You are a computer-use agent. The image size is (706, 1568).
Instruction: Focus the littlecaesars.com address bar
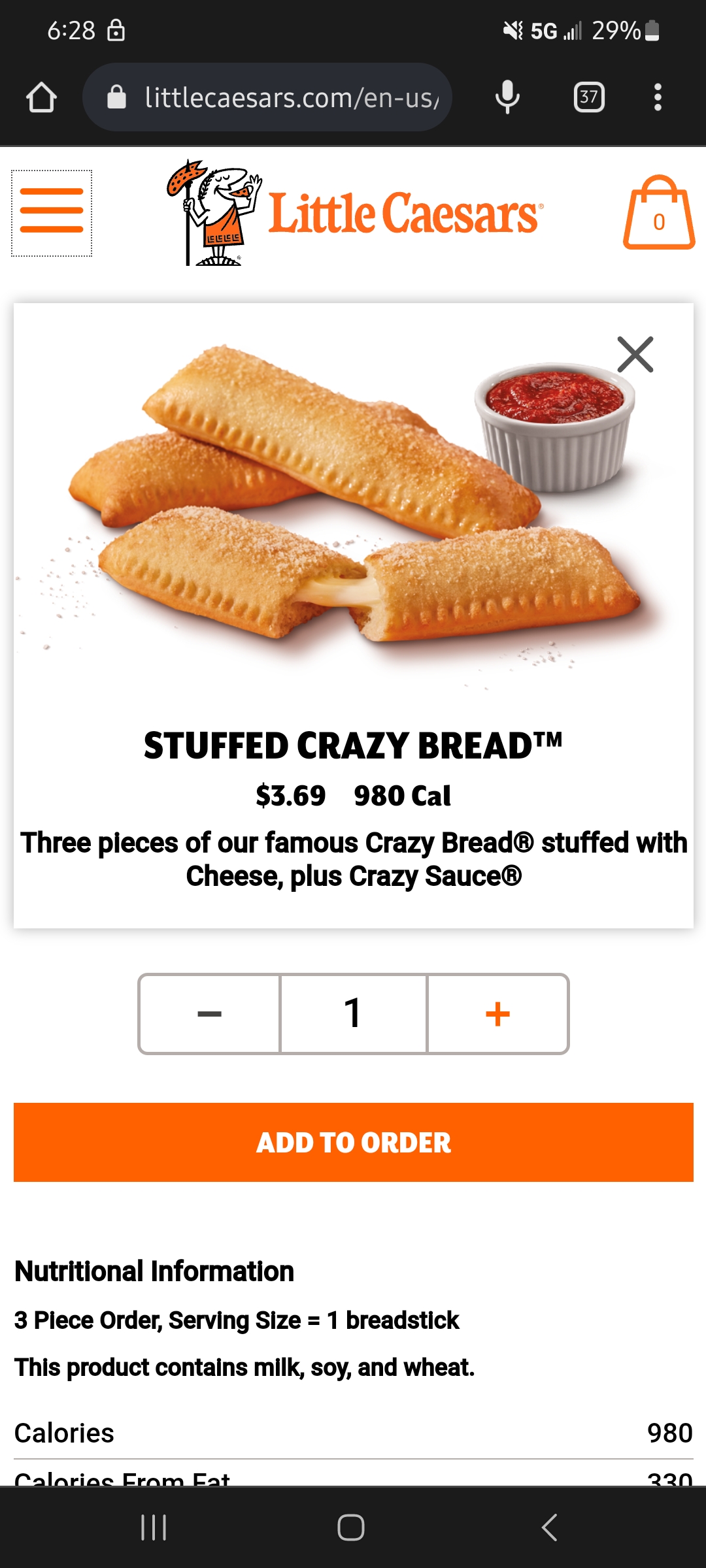click(x=275, y=97)
